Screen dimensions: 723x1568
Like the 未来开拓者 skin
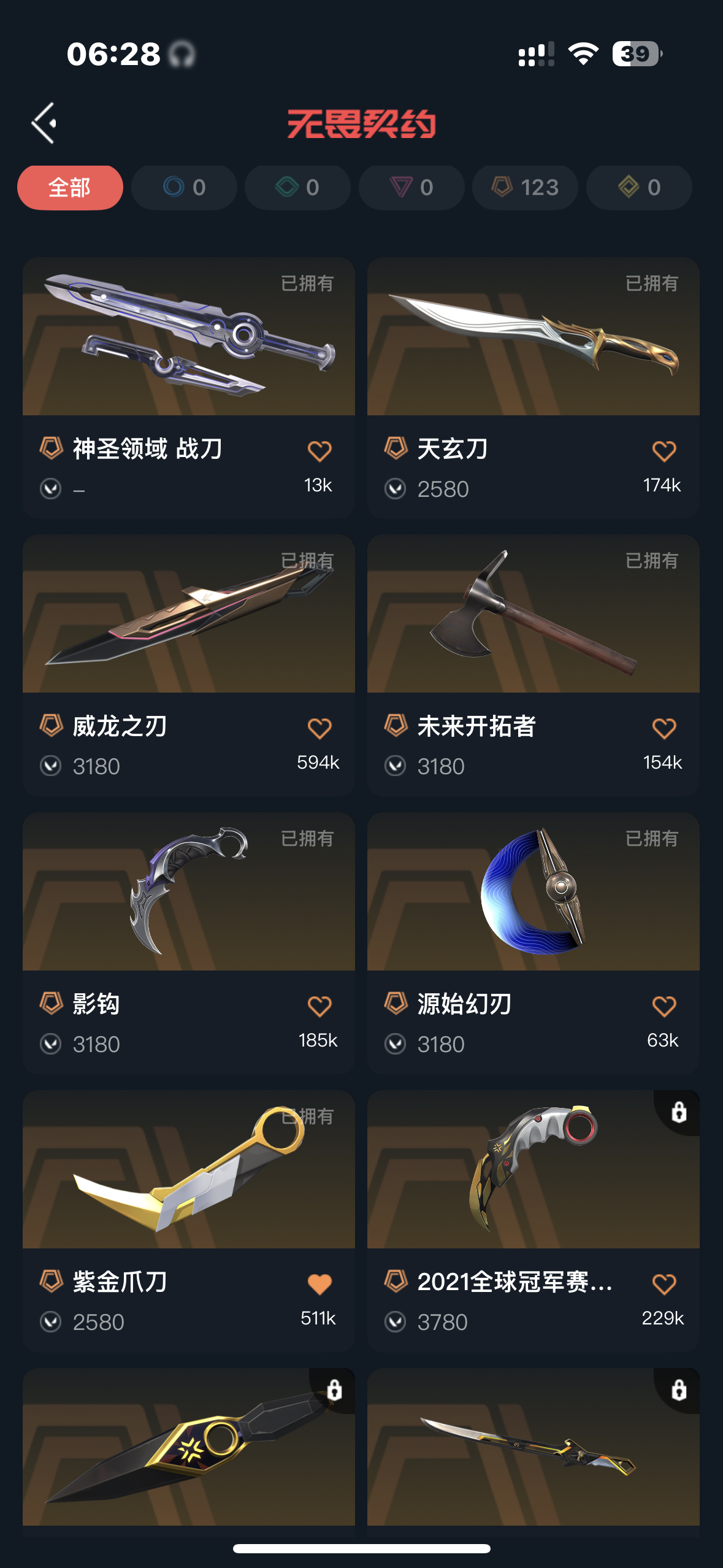point(664,729)
